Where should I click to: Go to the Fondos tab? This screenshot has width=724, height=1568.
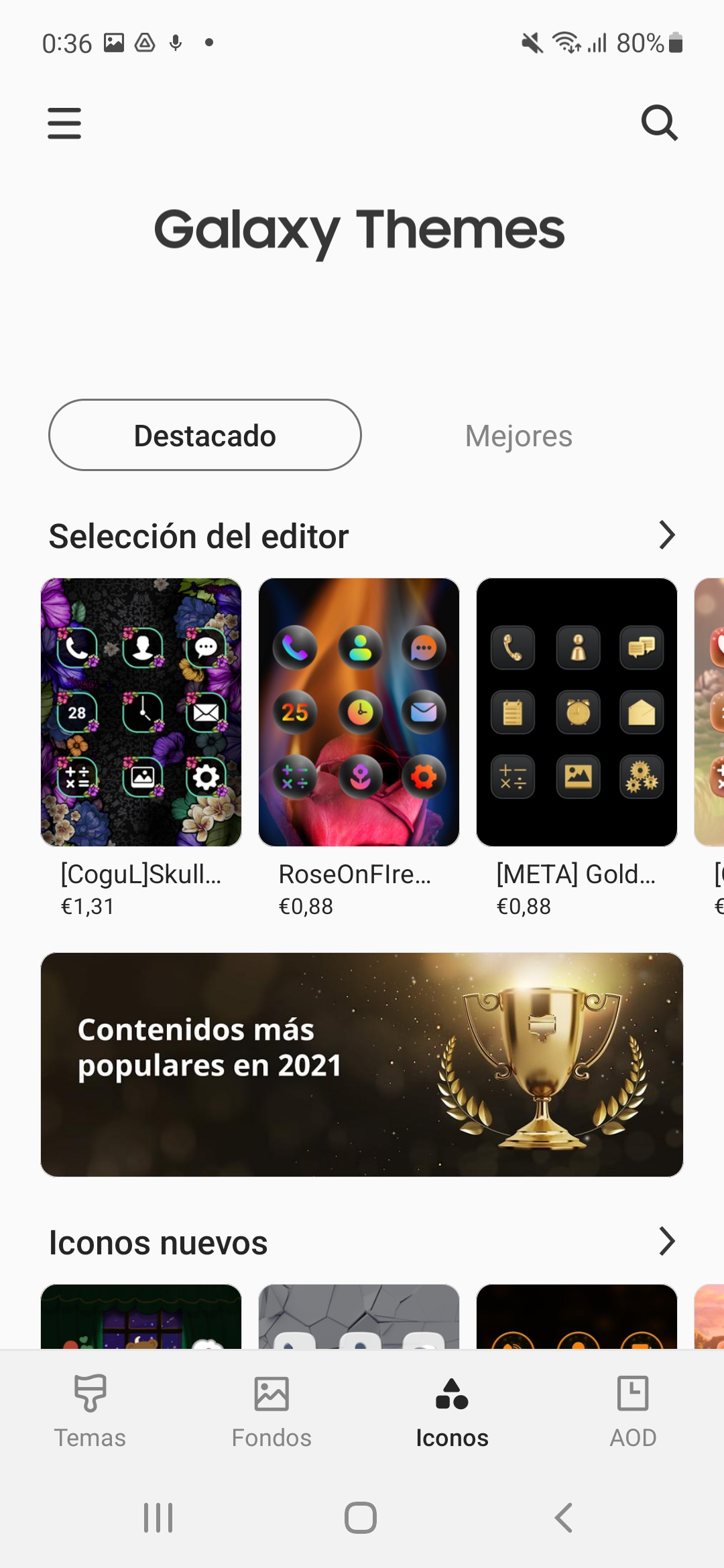[x=271, y=1412]
